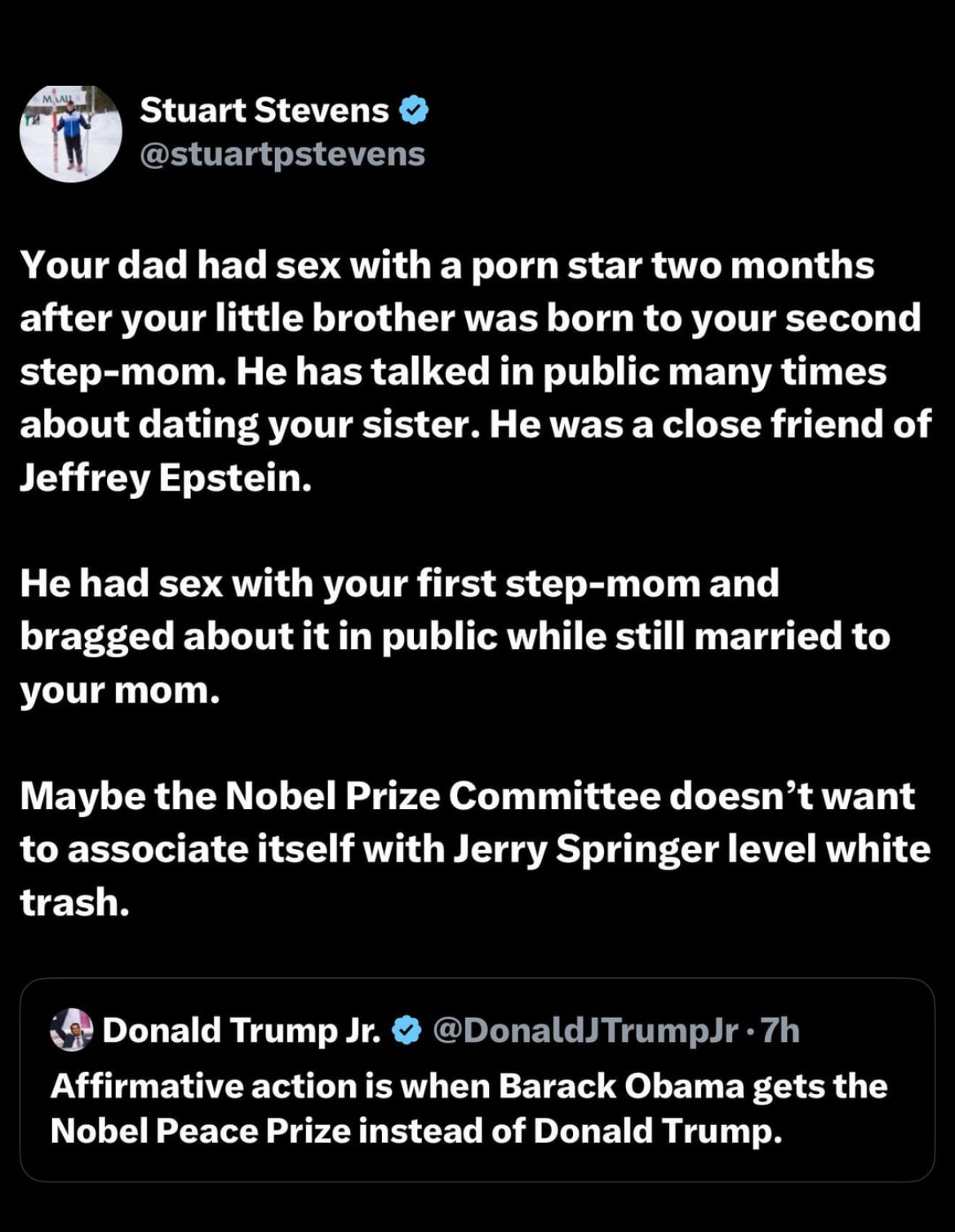The width and height of the screenshot is (955, 1232).
Task: Open the @stuartpstevens profile handle
Action: pyautogui.click(x=282, y=154)
